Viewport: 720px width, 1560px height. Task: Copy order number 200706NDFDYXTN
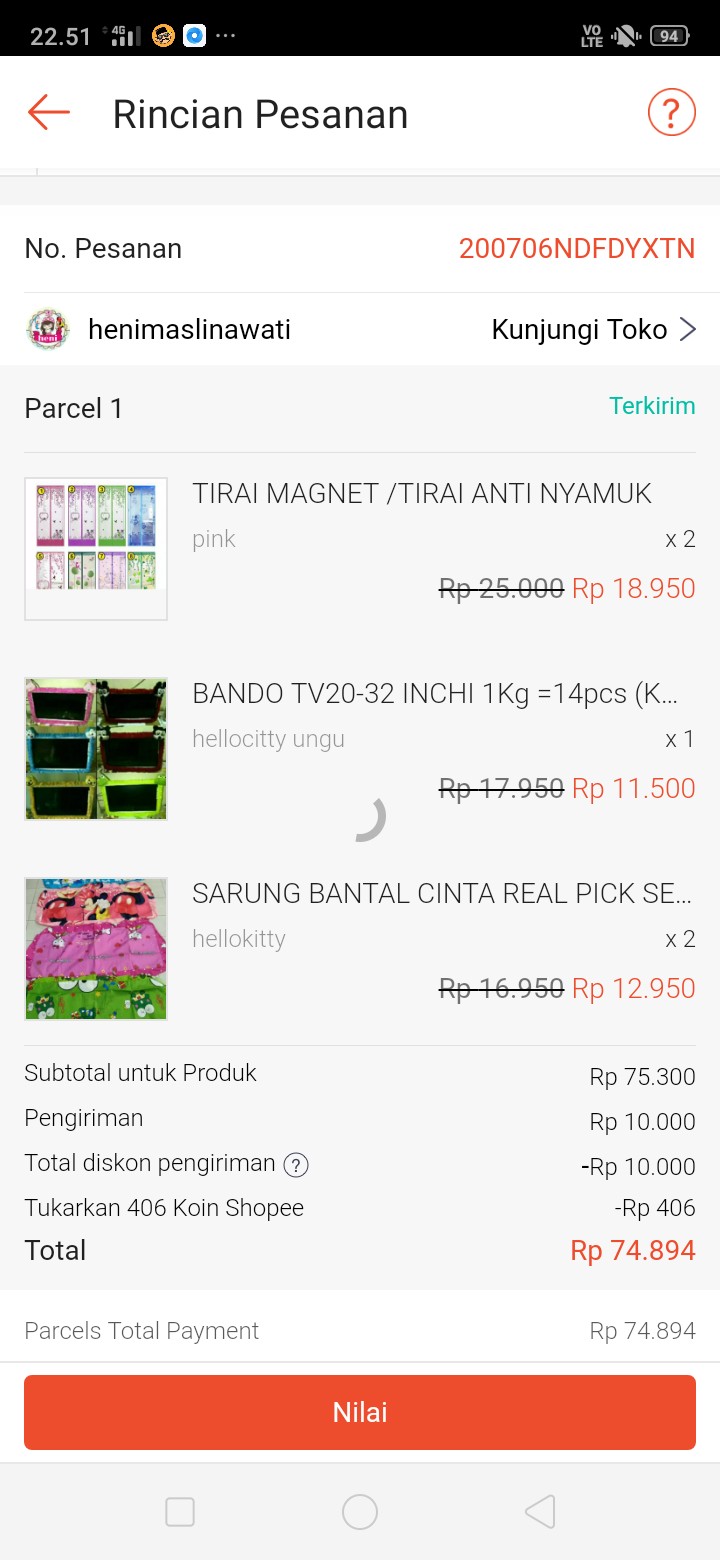click(577, 248)
